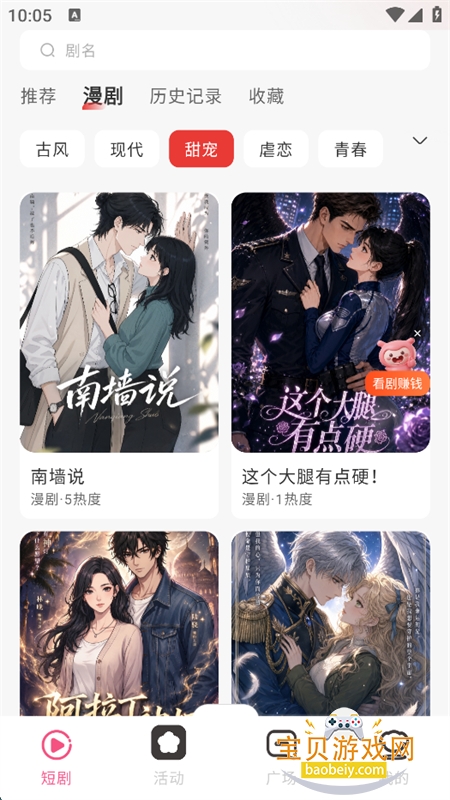
Task: Filter by the 古风 chip
Action: [x=52, y=149]
